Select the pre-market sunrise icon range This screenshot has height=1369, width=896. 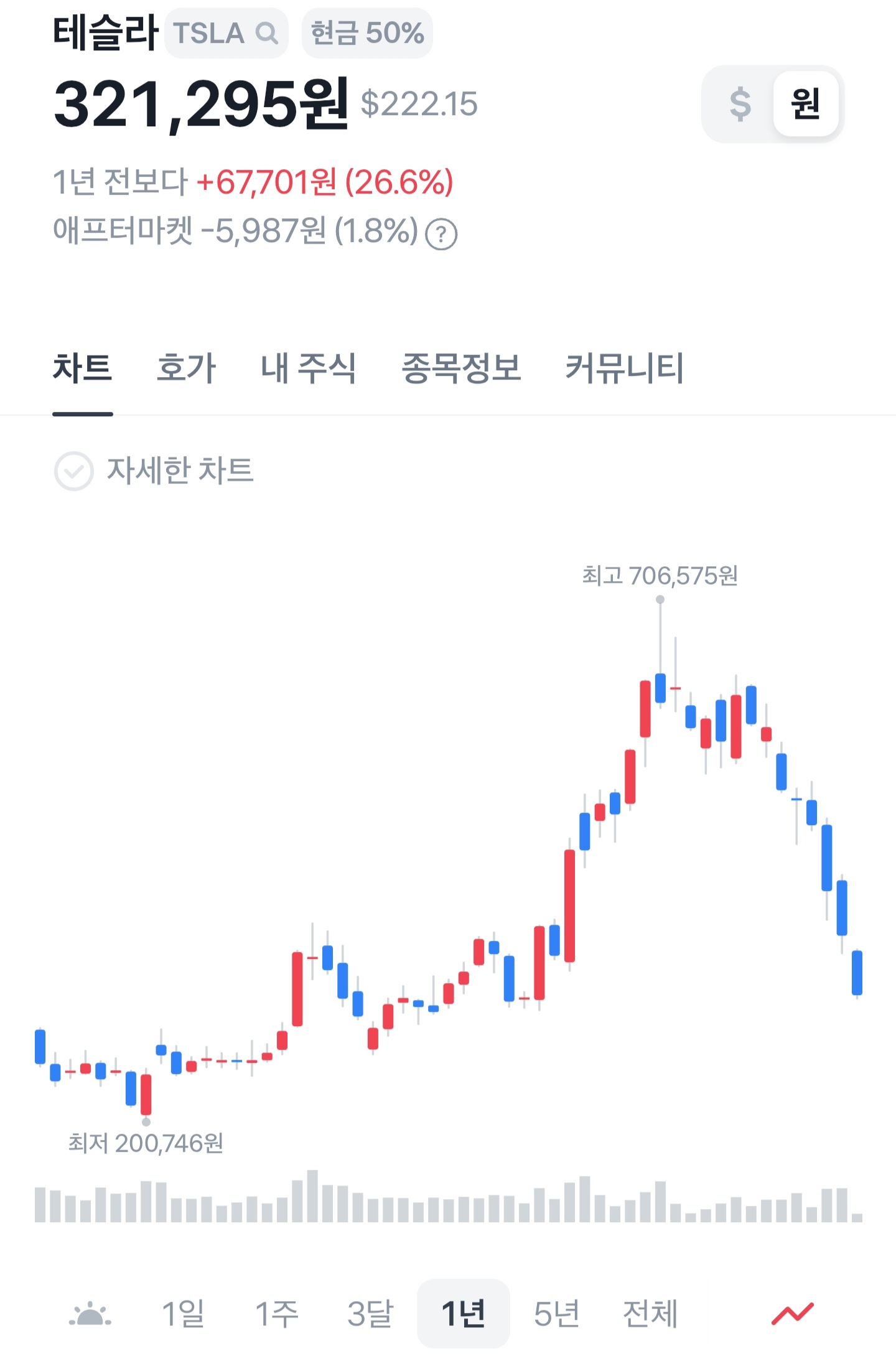click(90, 1314)
